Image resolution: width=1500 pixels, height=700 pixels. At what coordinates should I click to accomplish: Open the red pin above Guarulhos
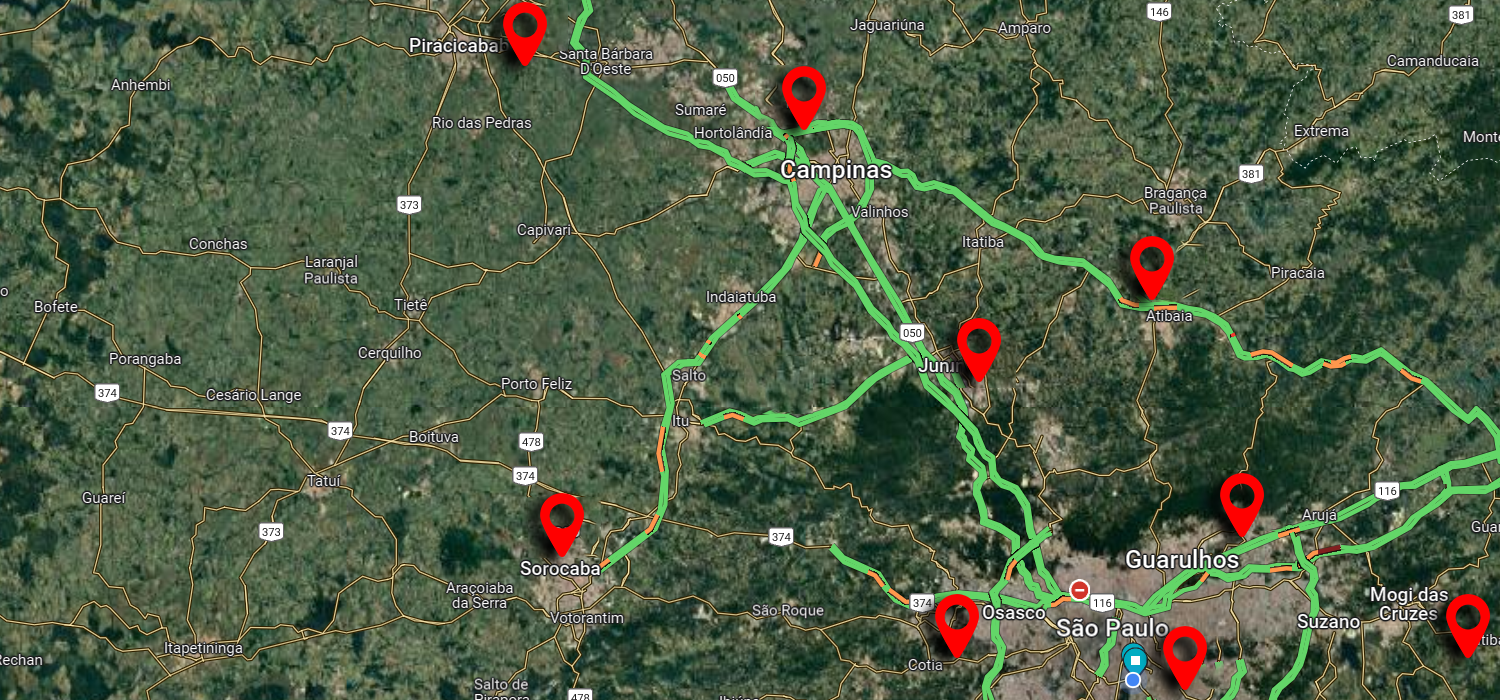[1241, 498]
